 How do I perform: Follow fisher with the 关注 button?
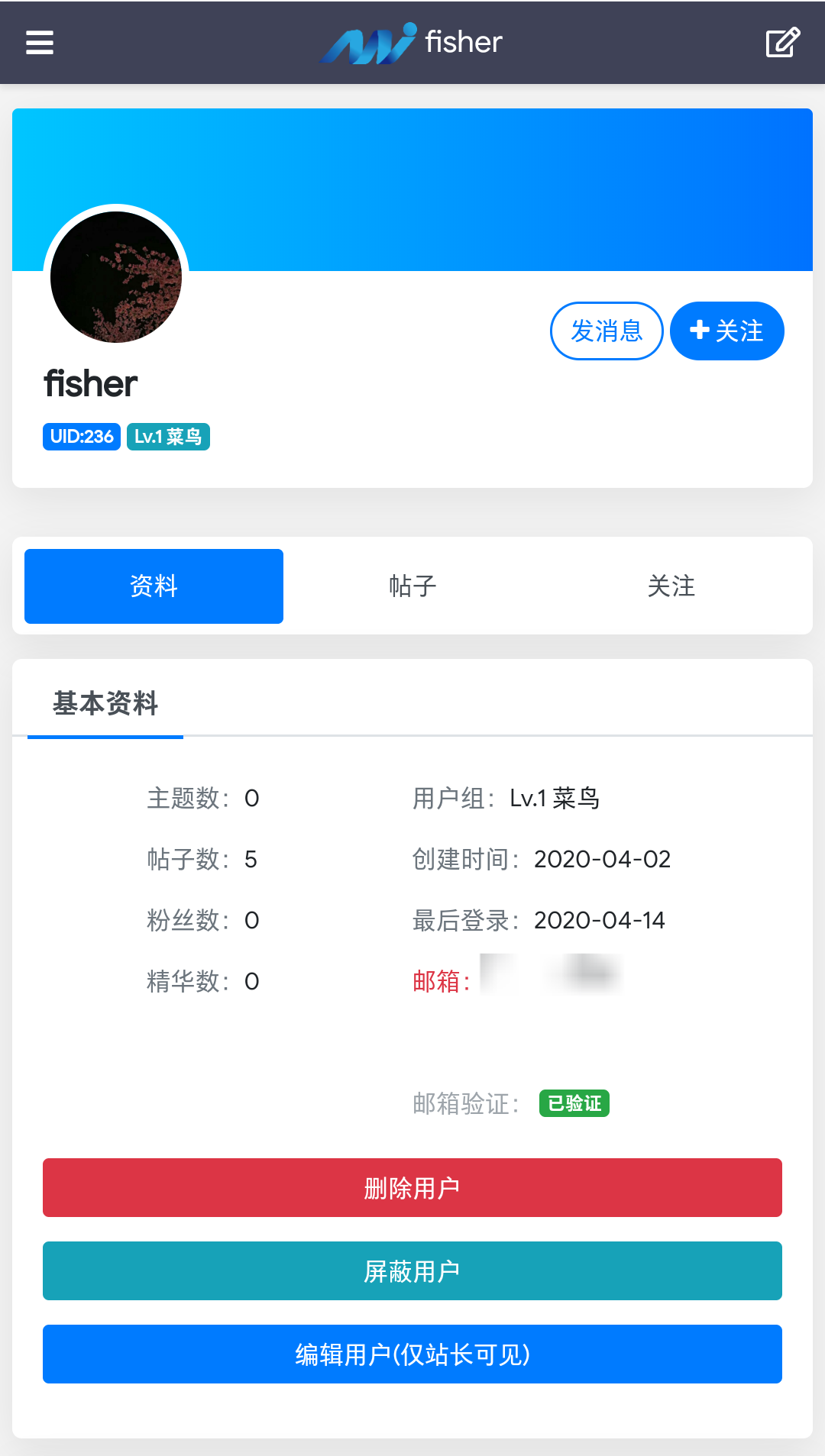(x=727, y=331)
